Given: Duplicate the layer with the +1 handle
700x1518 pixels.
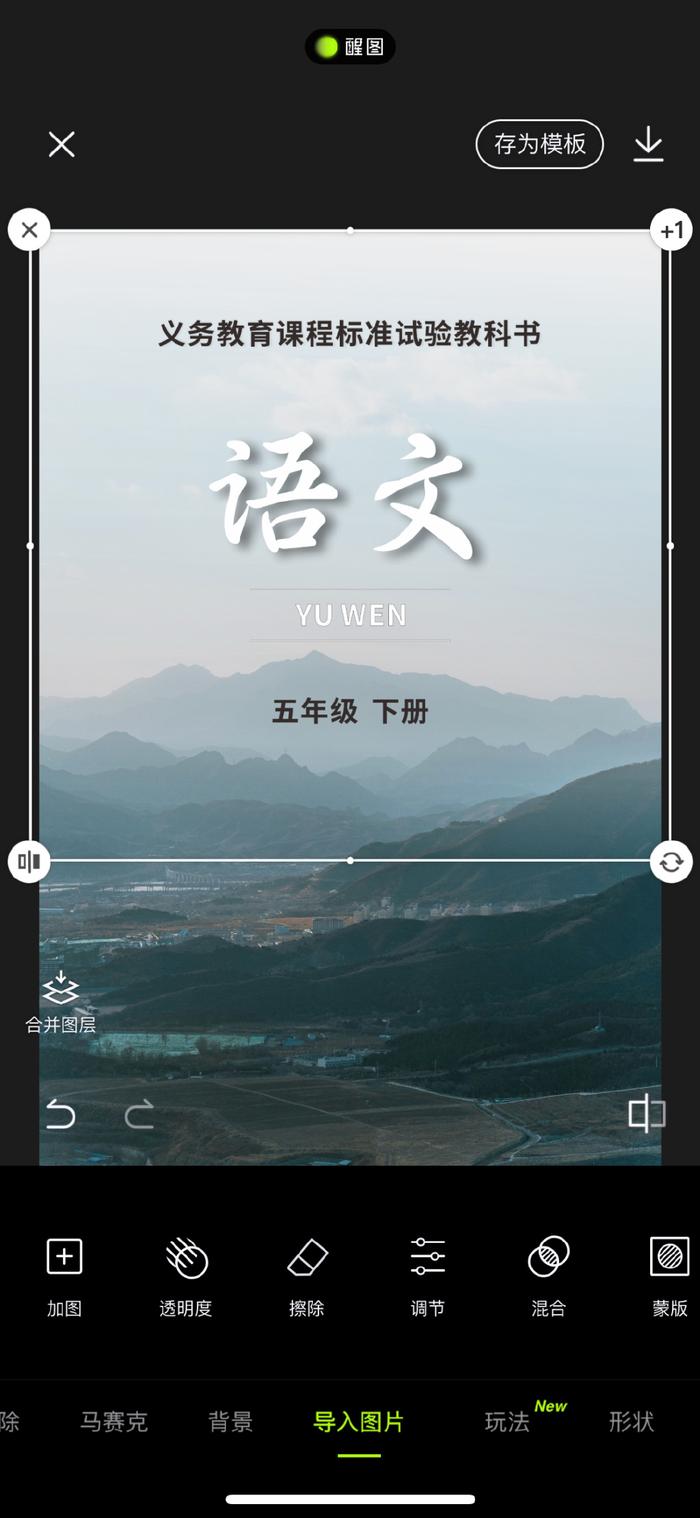Looking at the screenshot, I should coord(671,230).
